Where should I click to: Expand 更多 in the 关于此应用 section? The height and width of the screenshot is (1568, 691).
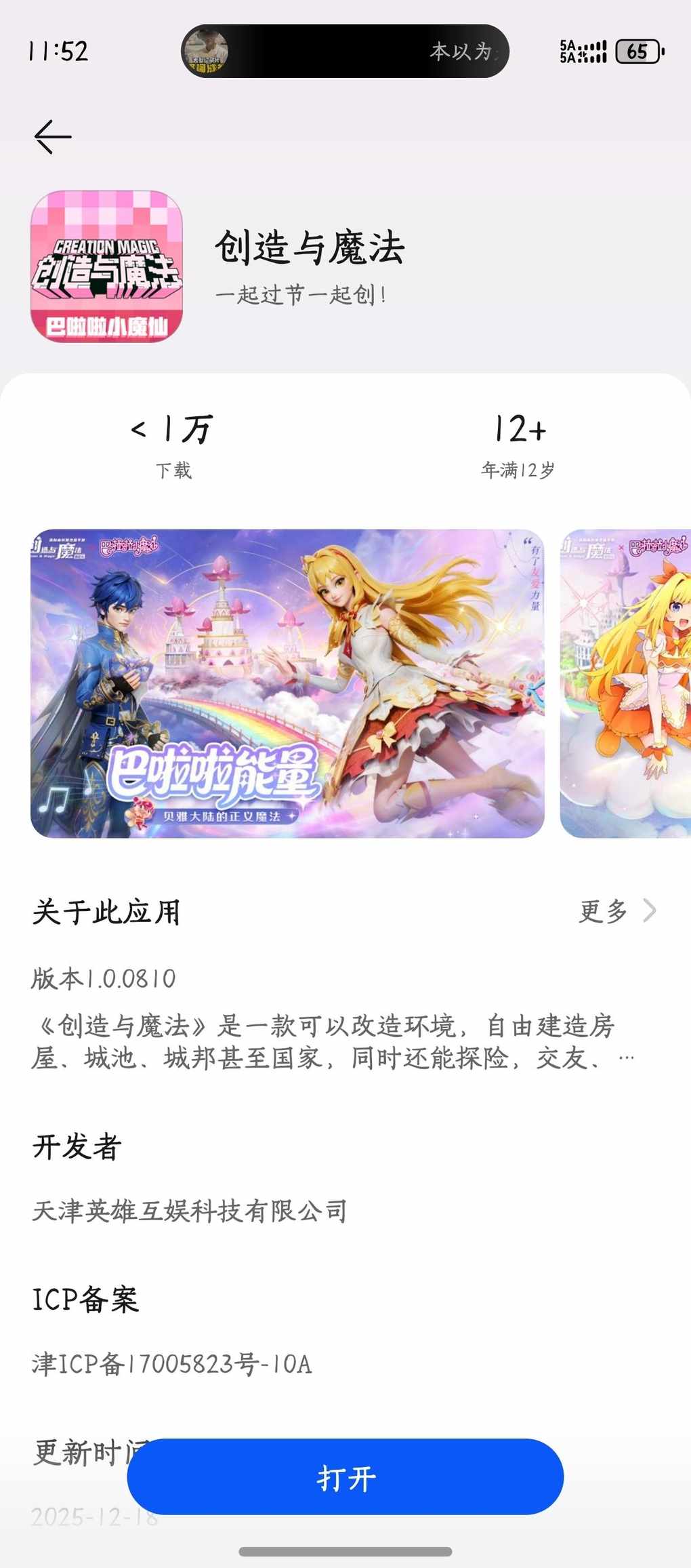pos(616,911)
